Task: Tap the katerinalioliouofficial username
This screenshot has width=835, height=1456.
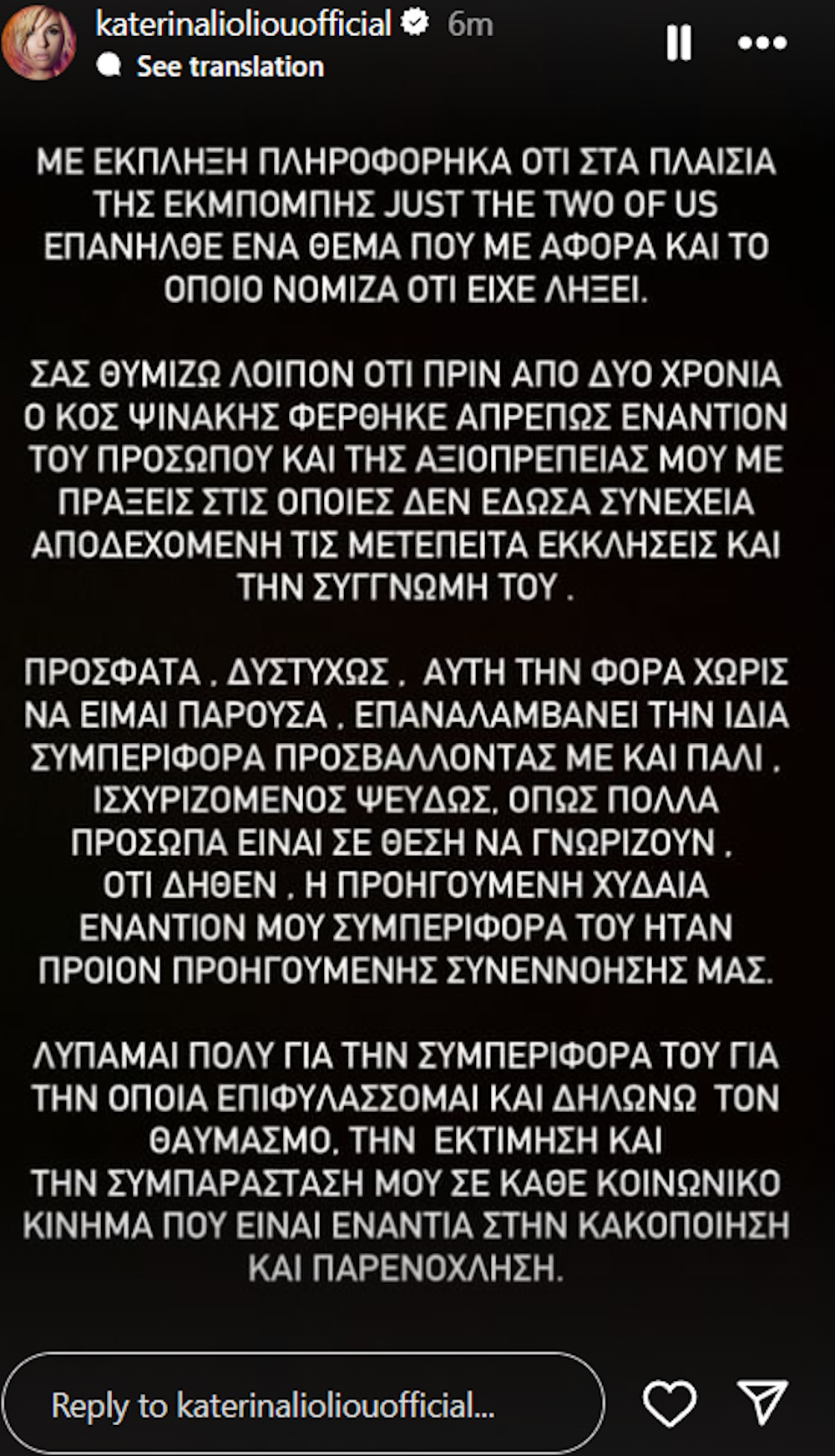Action: (x=244, y=24)
